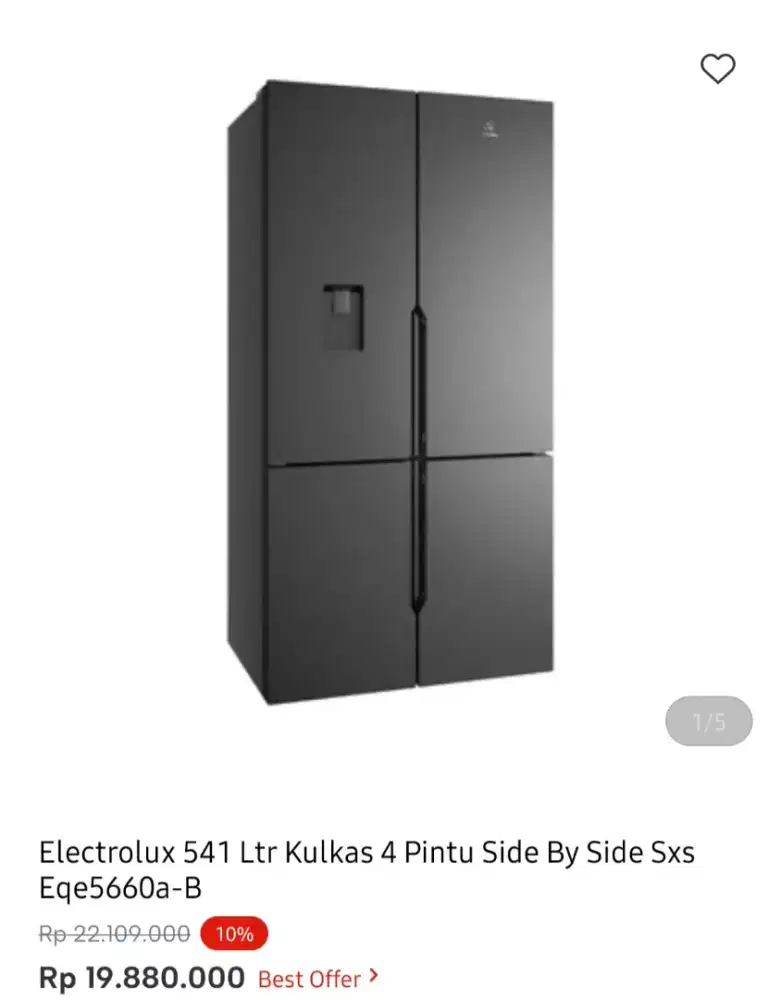This screenshot has width=781, height=1000.
Task: Tap the strikethrough price Rp 22.109.000
Action: tap(113, 933)
